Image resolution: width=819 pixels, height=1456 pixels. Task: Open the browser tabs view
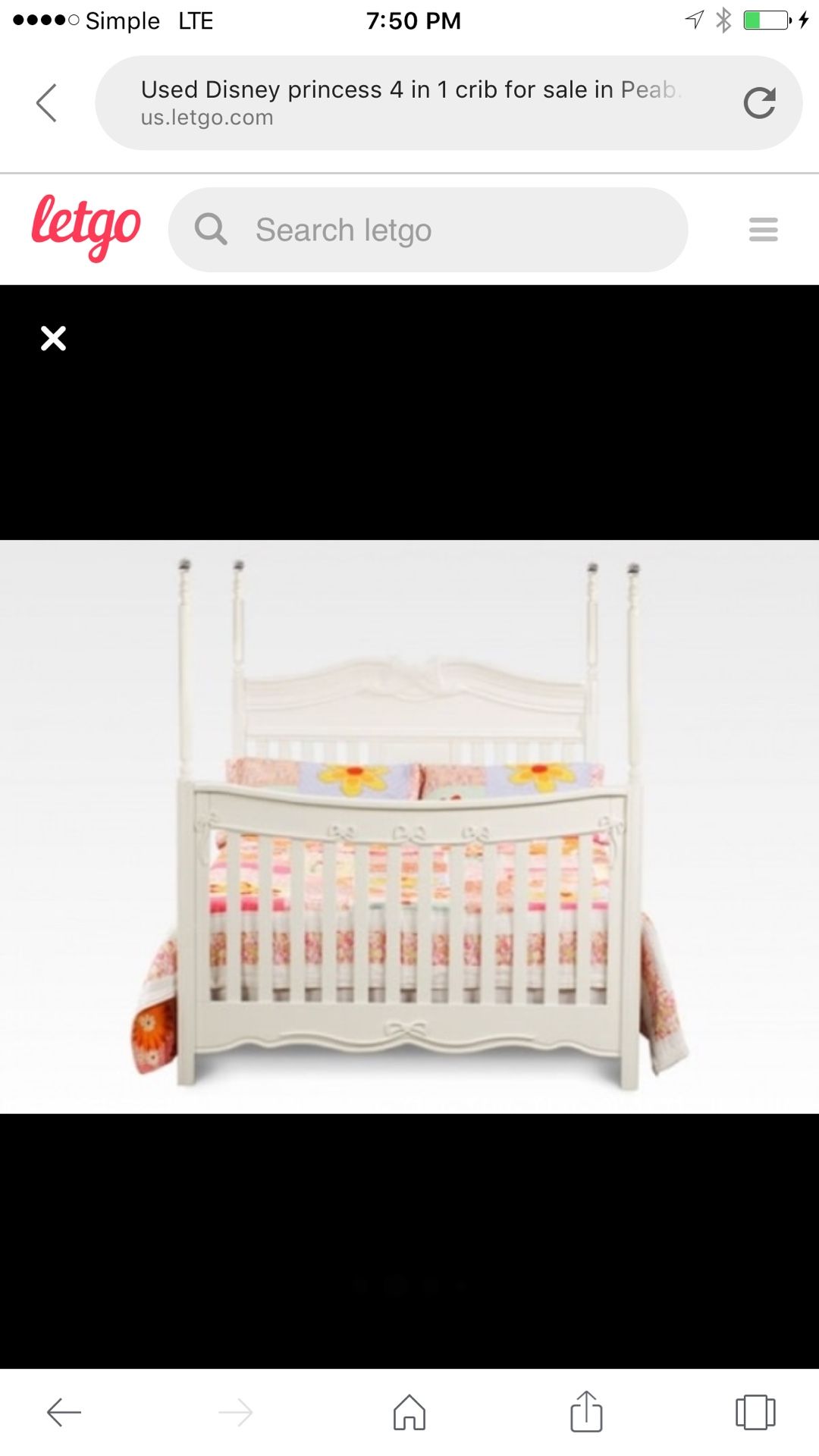click(755, 1412)
